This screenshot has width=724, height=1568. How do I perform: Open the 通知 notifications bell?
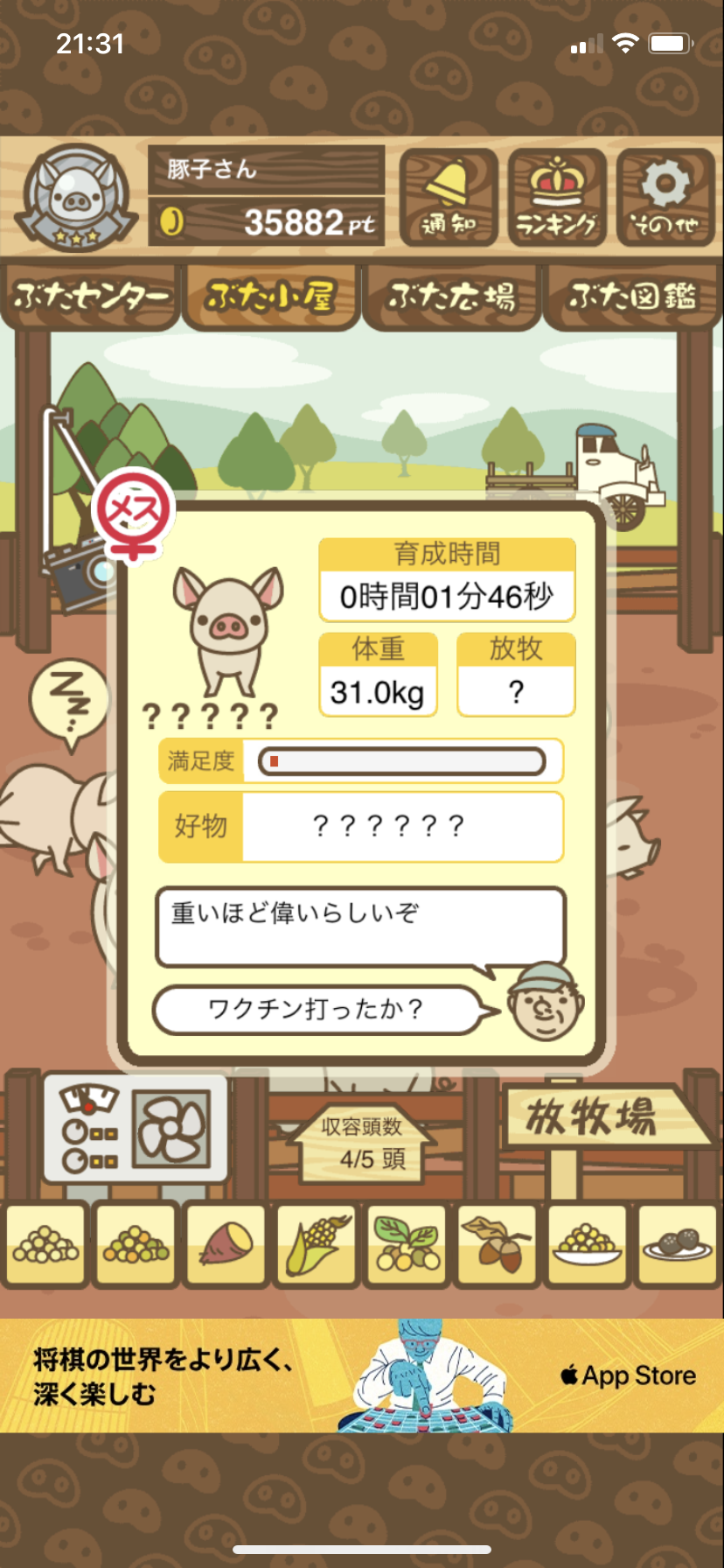pyautogui.click(x=449, y=198)
